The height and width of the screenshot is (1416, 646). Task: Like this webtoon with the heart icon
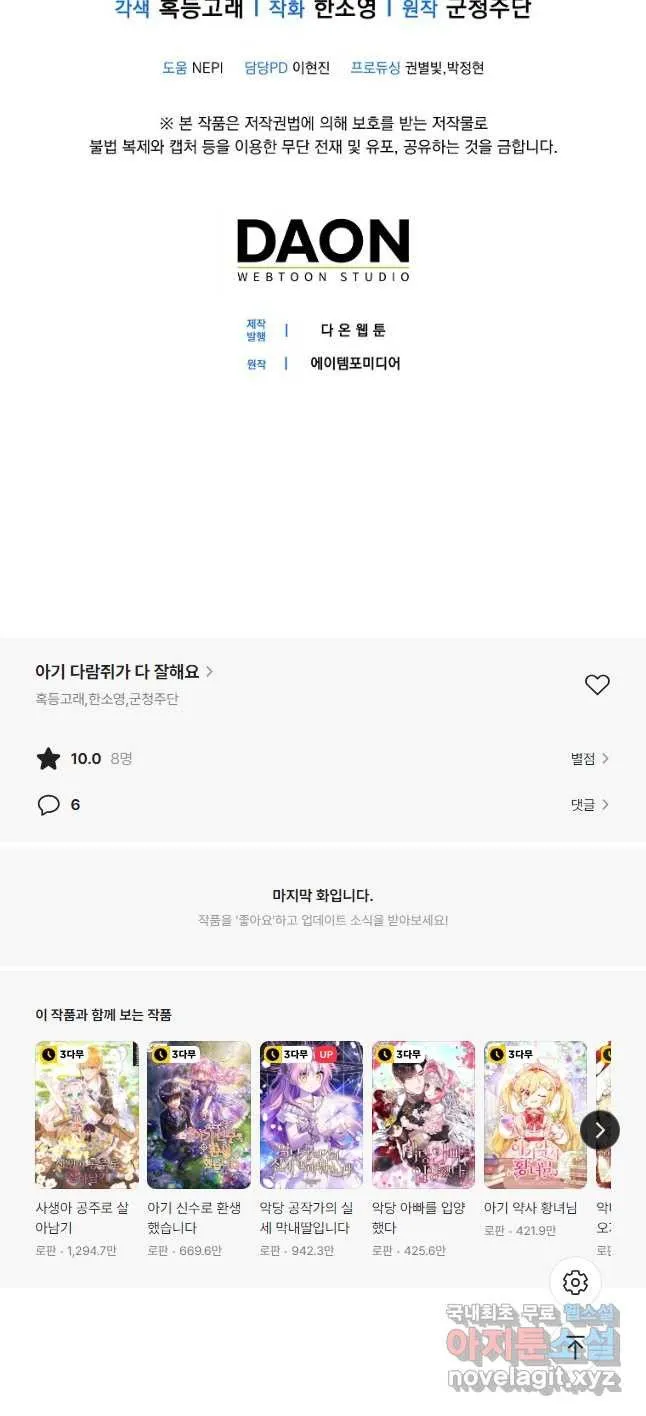coord(597,685)
